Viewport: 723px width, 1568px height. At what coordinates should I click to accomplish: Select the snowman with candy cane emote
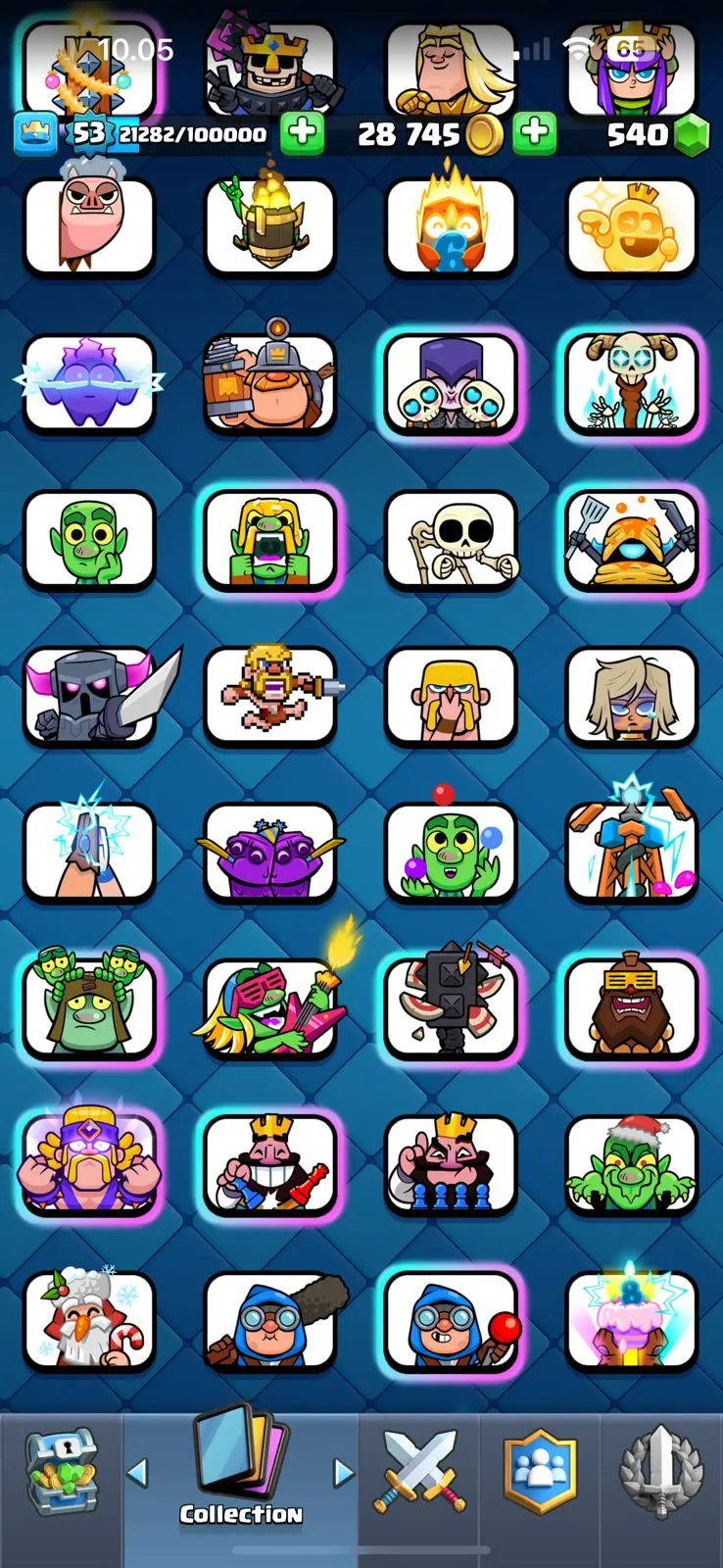point(90,1321)
